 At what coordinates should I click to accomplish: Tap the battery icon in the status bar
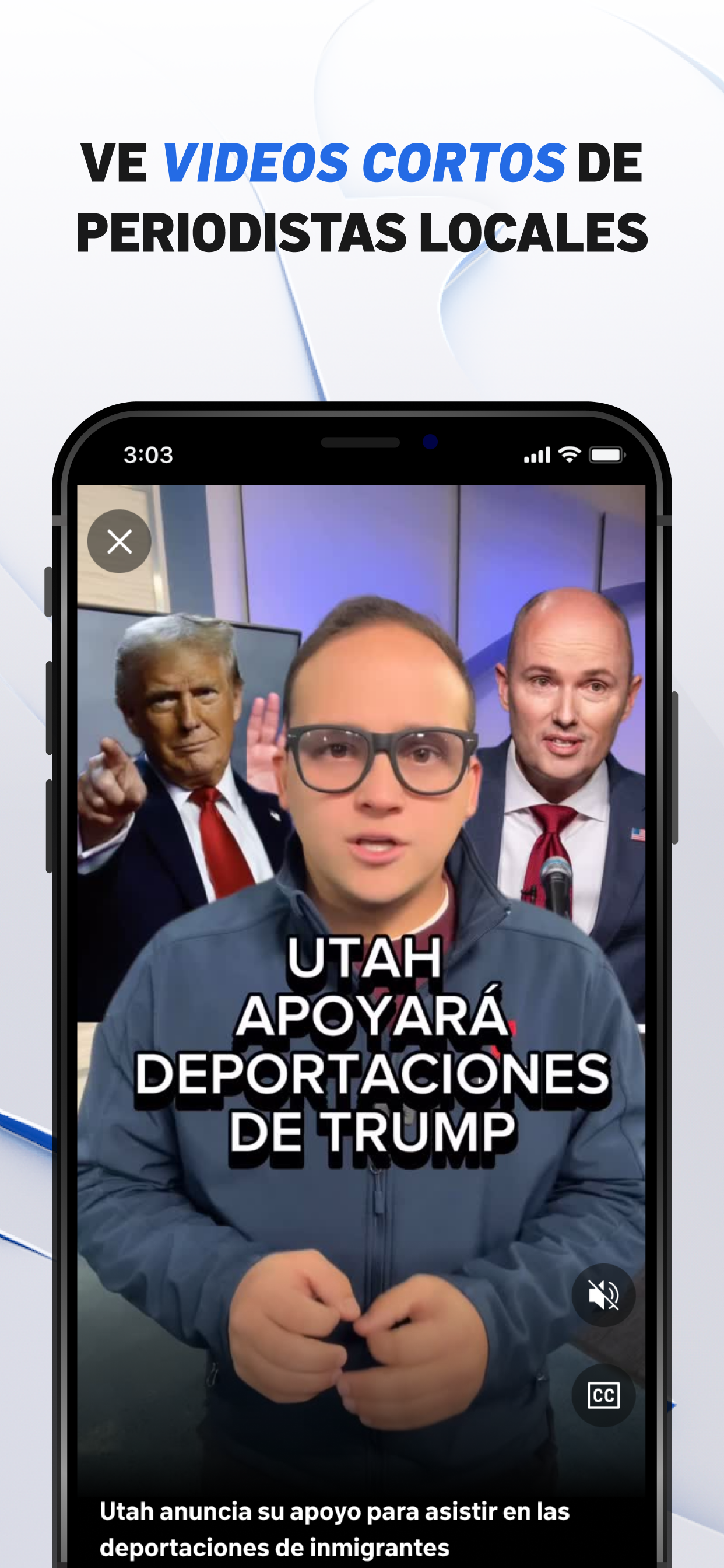[607, 454]
